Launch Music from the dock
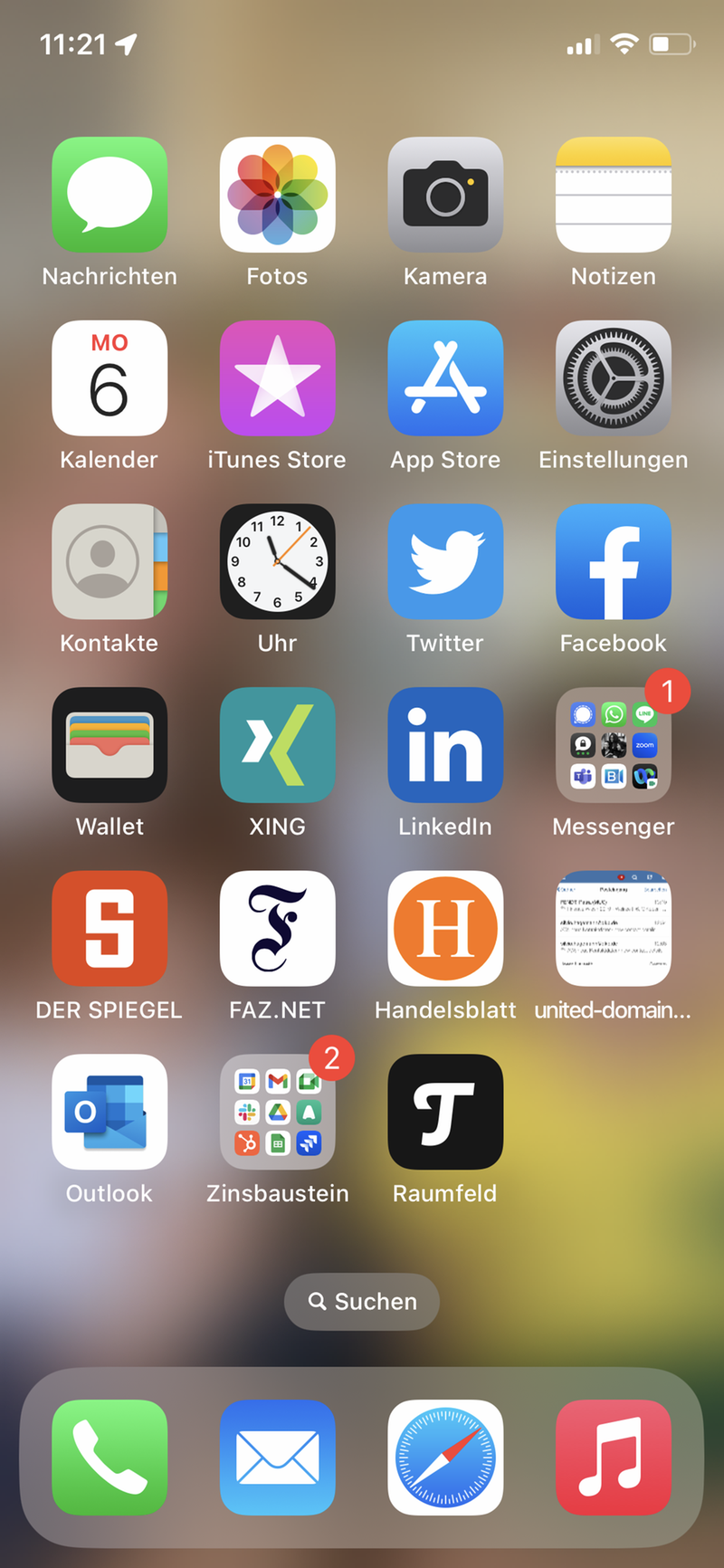 (x=614, y=1458)
